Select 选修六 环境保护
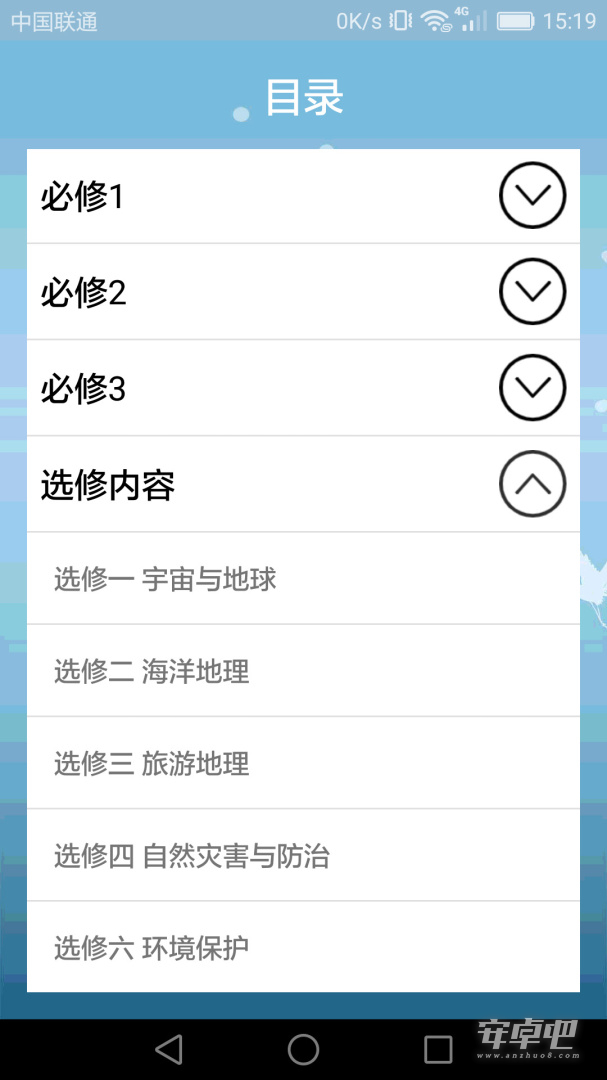607x1080 pixels. click(x=303, y=947)
